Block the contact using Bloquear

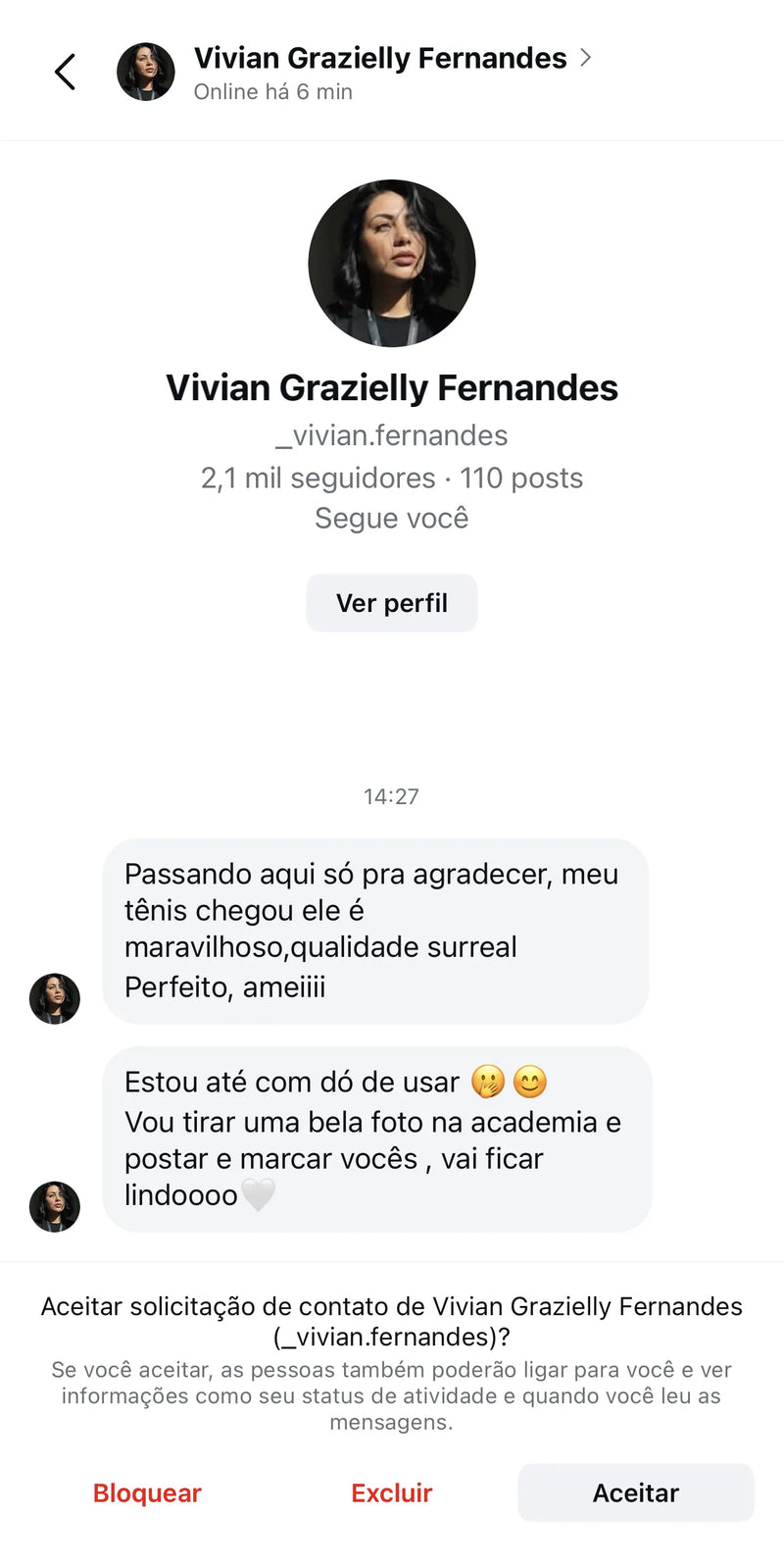(147, 1492)
